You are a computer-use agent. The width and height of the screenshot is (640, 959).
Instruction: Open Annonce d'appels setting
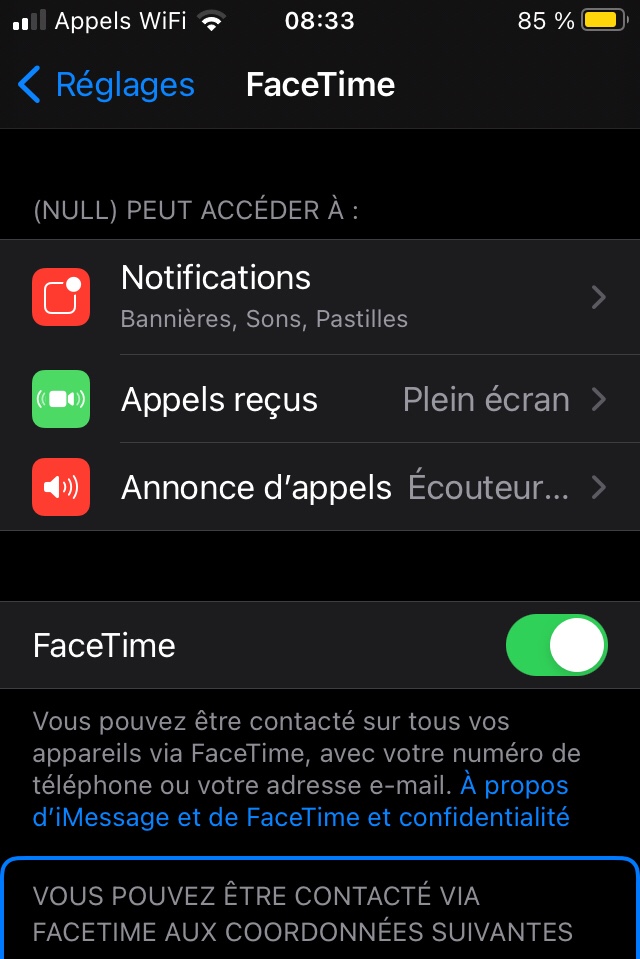(x=320, y=487)
